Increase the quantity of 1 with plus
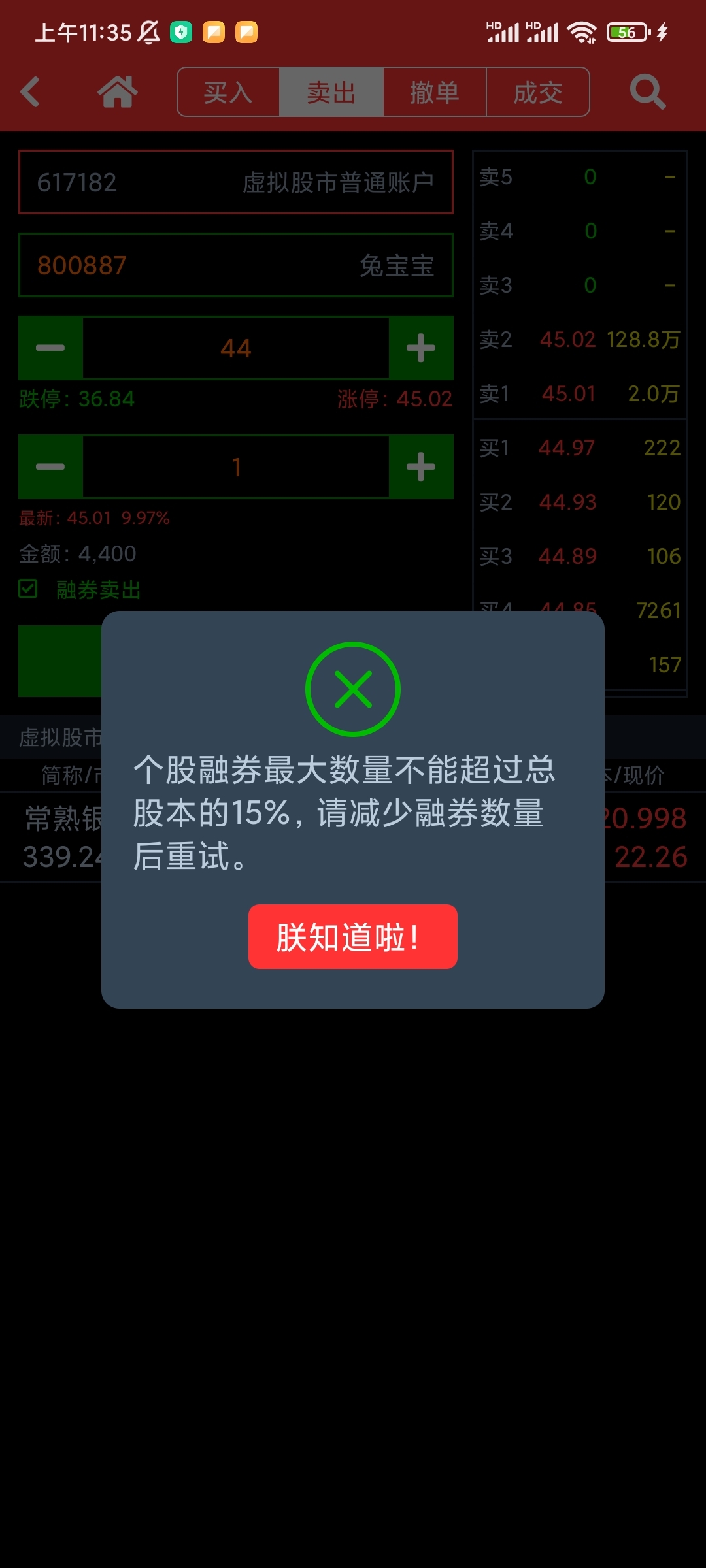 [x=421, y=467]
